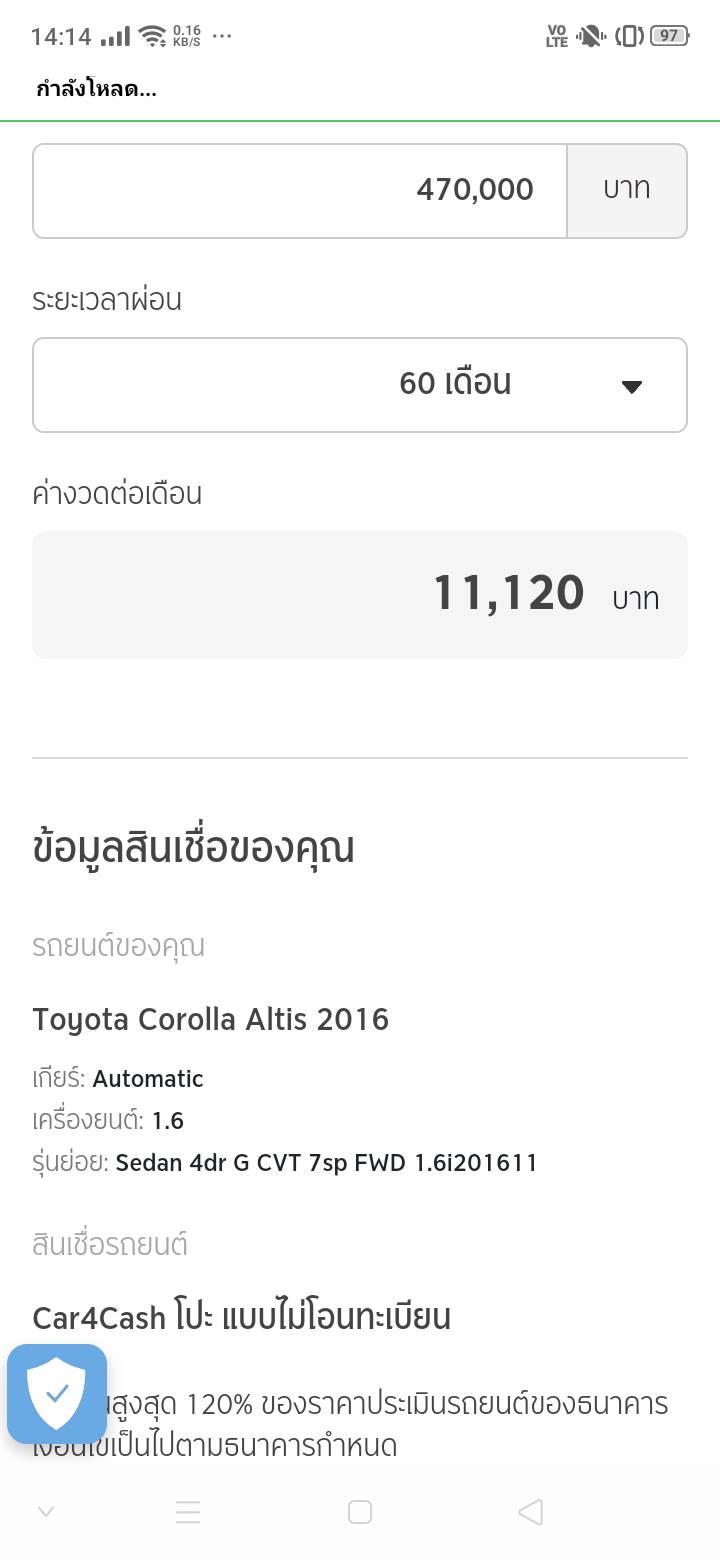Go to home via the square button
Image resolution: width=720 pixels, height=1560 pixels.
360,1512
